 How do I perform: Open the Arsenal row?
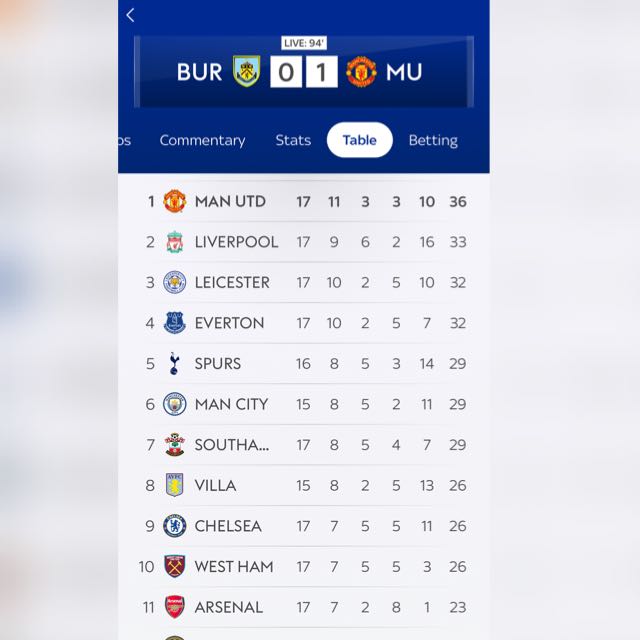click(x=304, y=607)
